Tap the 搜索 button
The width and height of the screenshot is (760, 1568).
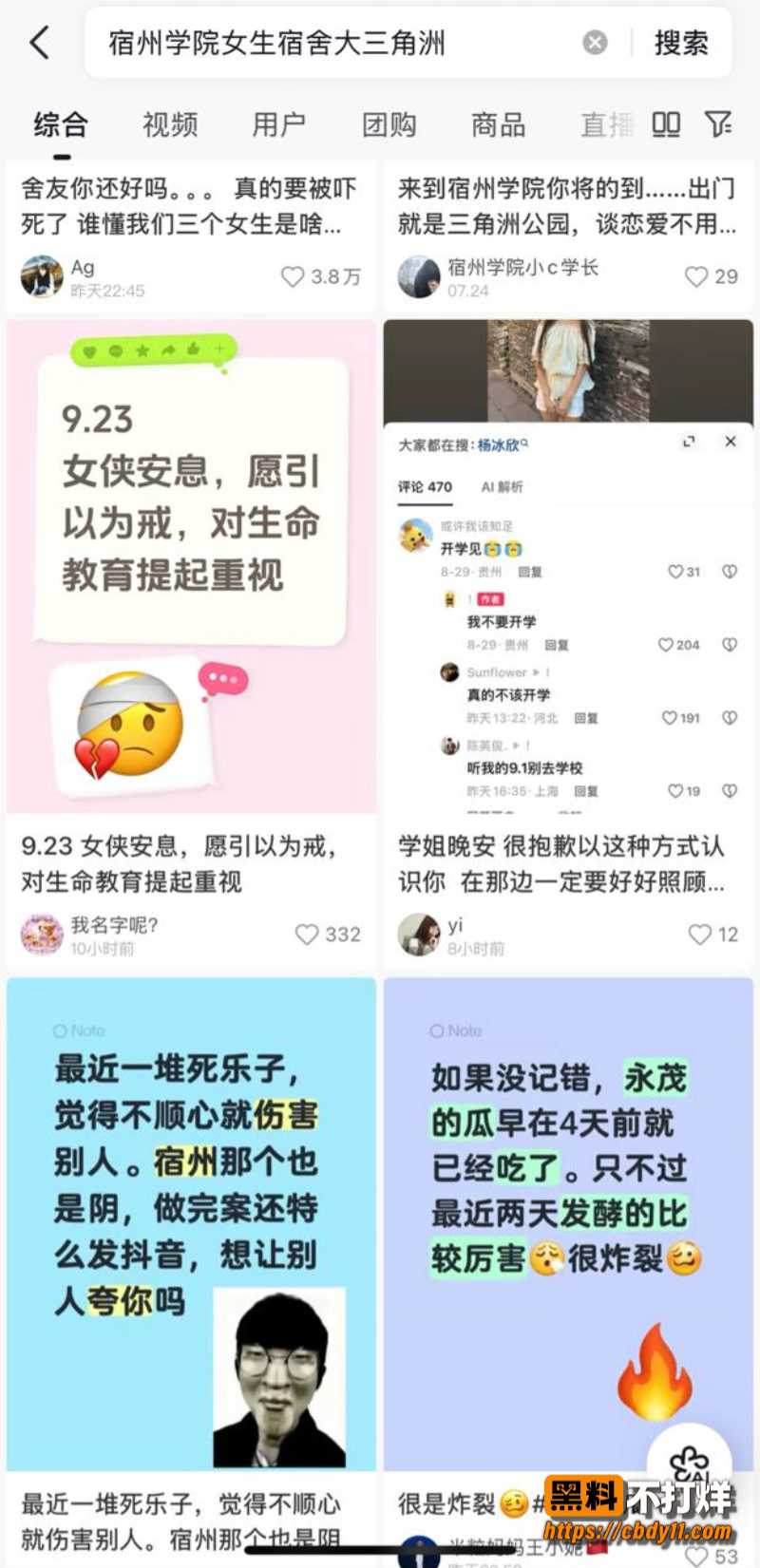[681, 43]
